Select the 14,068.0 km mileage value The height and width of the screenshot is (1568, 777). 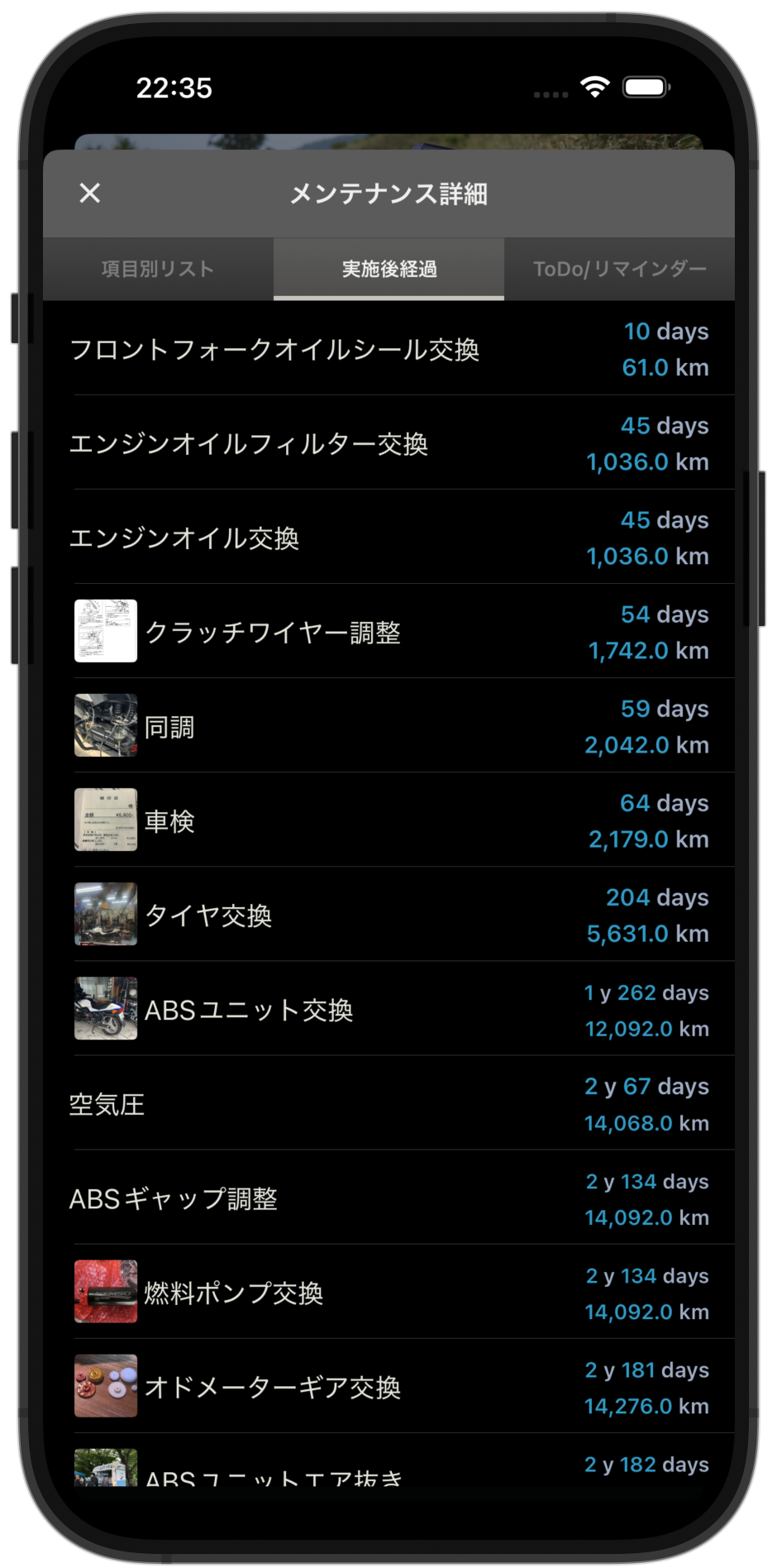pos(647,1123)
